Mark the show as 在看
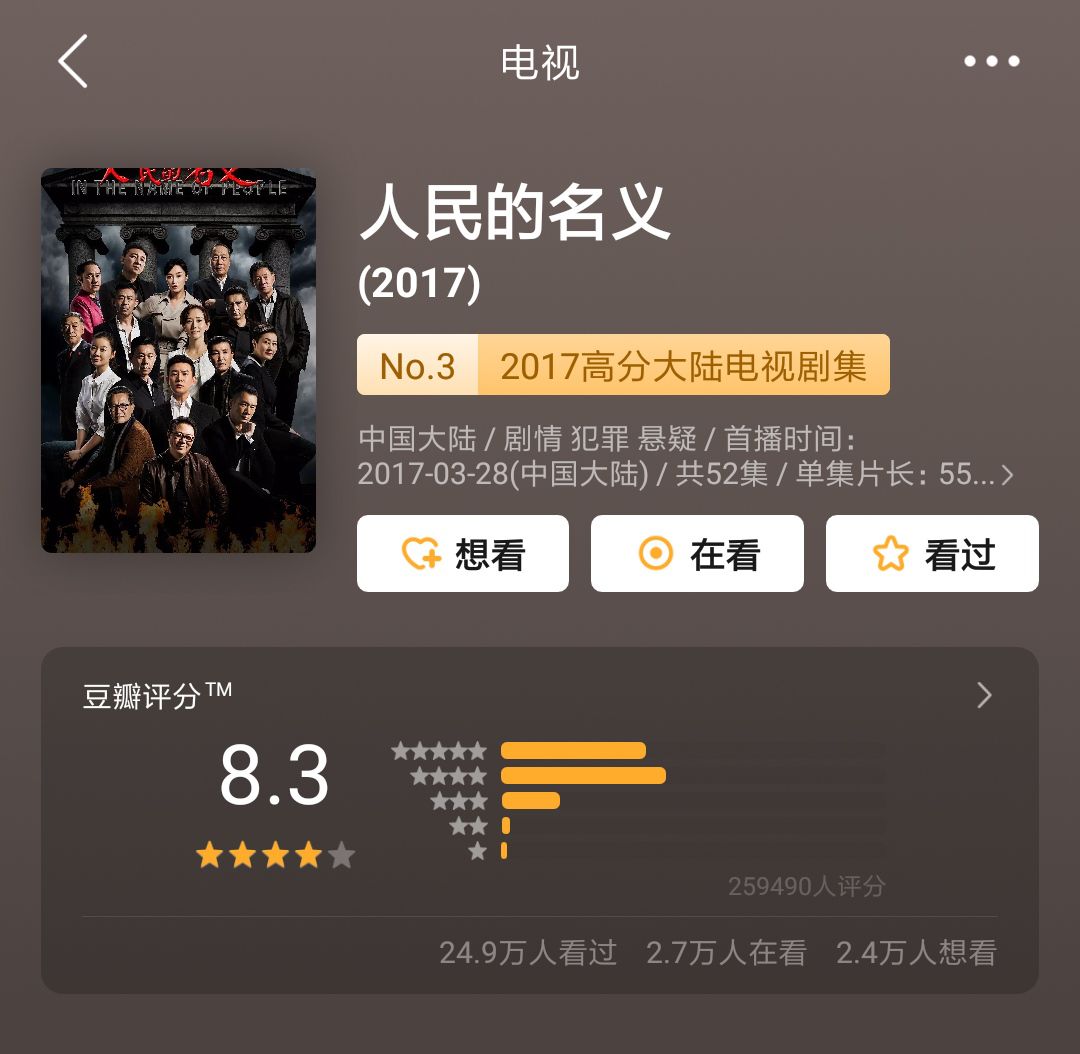 coord(697,553)
